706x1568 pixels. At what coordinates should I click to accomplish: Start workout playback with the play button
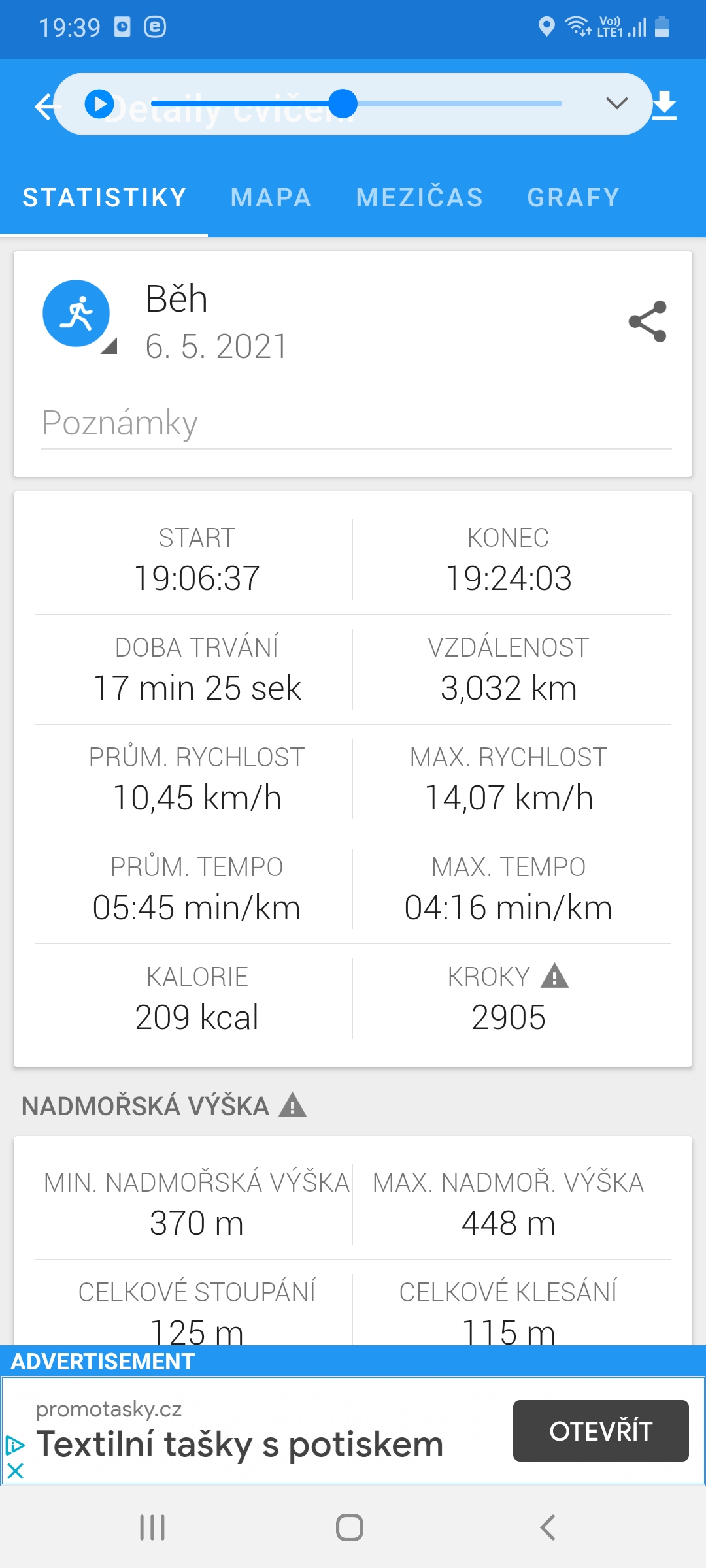coord(99,104)
